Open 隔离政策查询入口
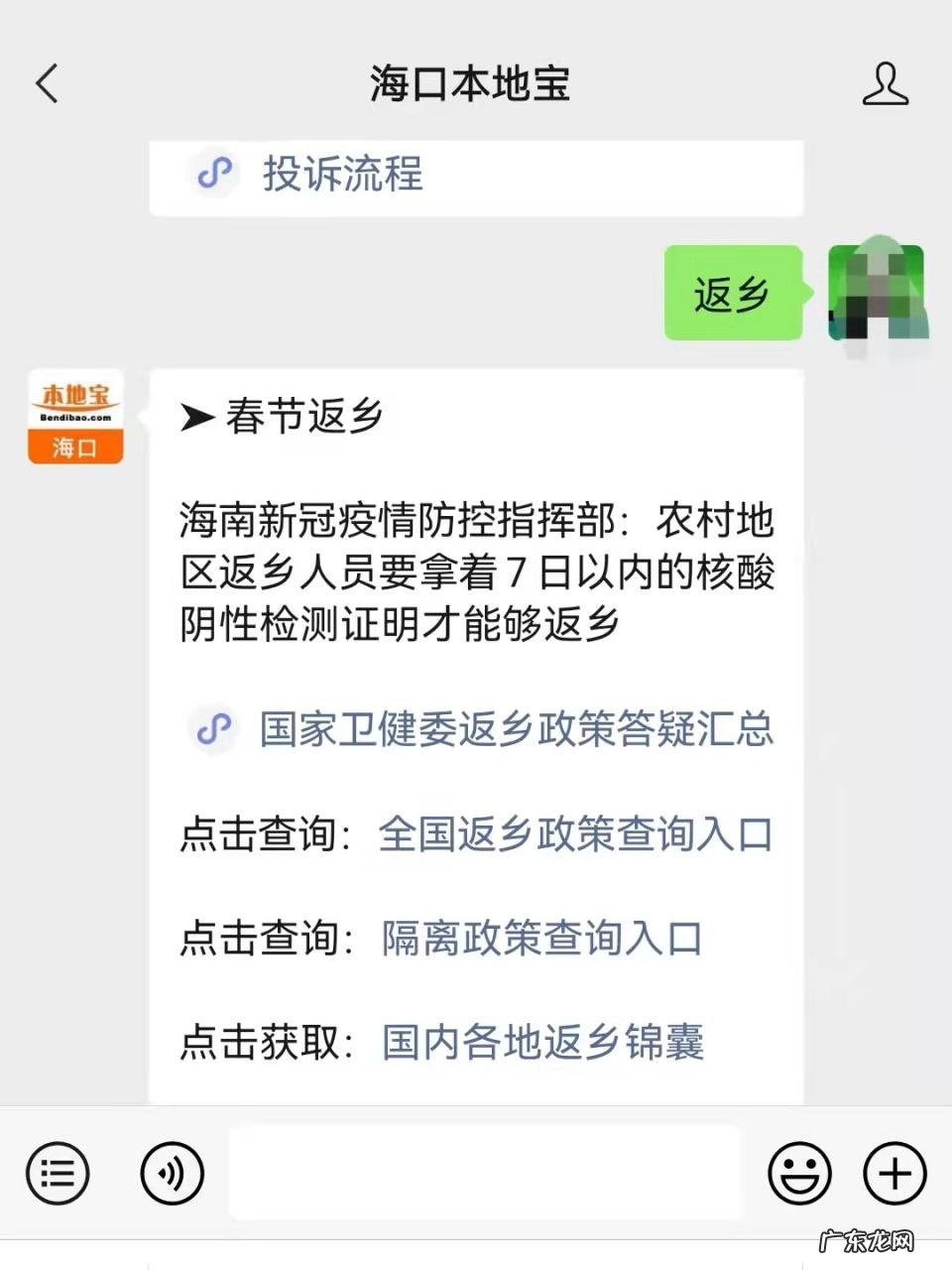The height and width of the screenshot is (1270, 952). click(x=541, y=939)
